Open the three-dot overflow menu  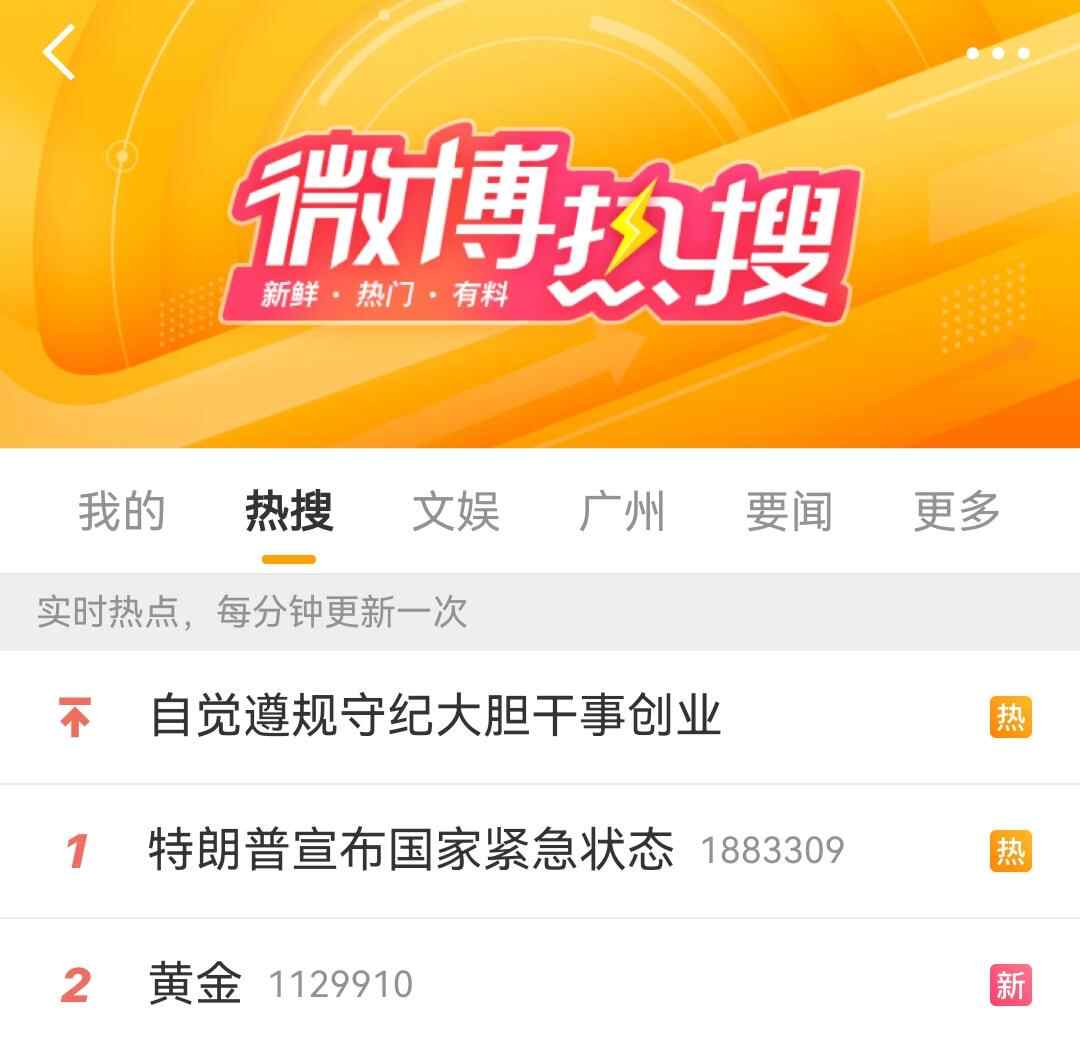pyautogui.click(x=997, y=54)
